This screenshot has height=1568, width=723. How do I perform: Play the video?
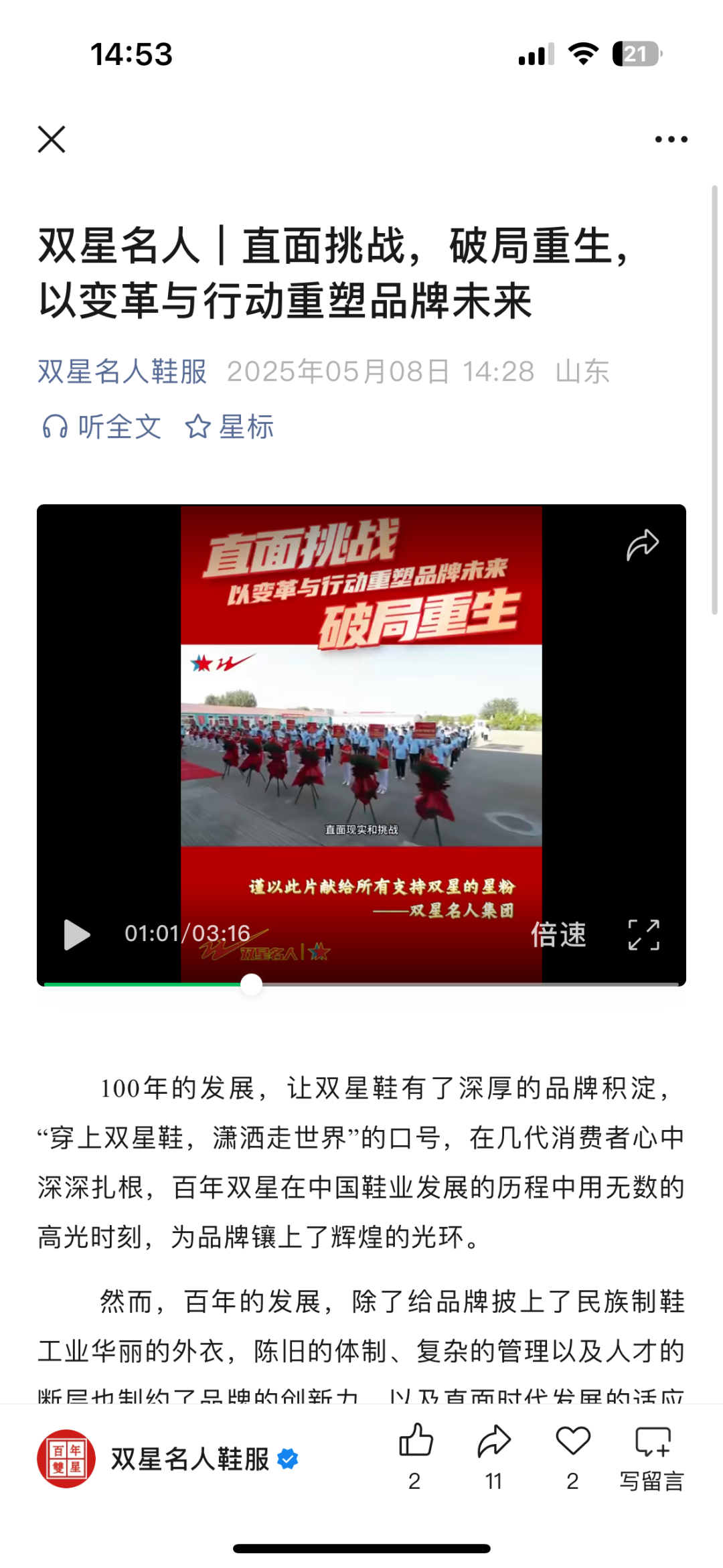pos(77,934)
